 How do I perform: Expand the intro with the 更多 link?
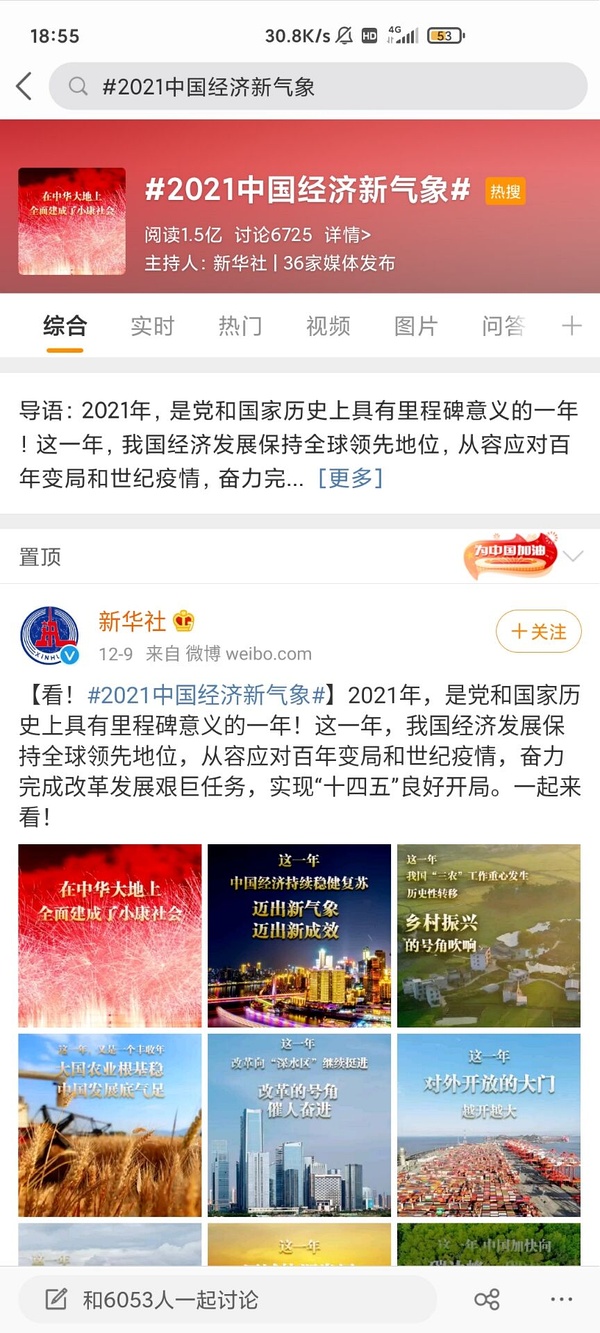pos(350,478)
